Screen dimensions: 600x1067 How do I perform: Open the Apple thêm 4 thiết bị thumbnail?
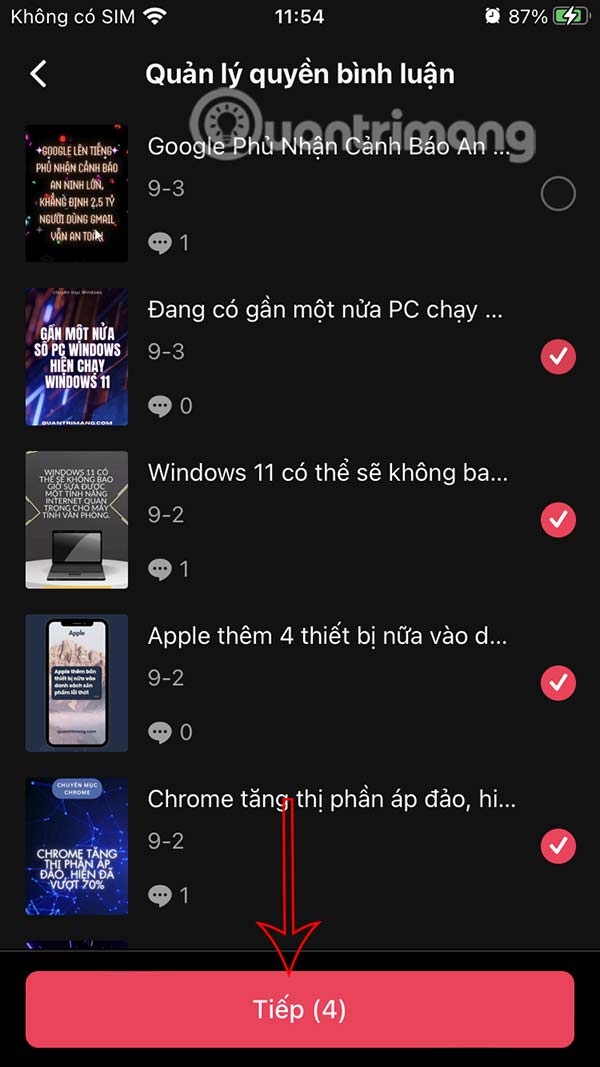pyautogui.click(x=77, y=683)
